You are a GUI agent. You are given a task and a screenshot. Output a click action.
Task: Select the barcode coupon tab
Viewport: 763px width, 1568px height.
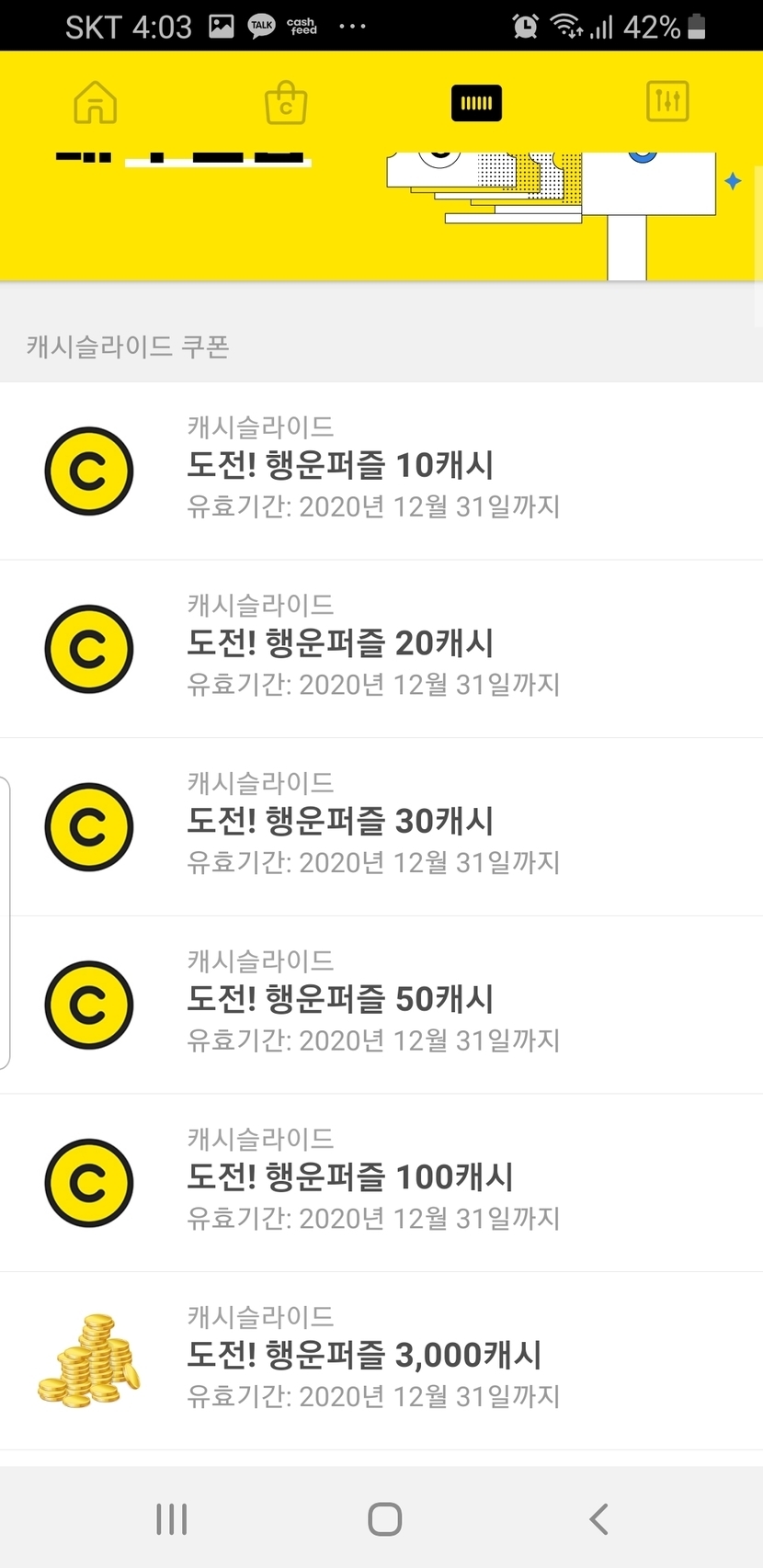point(476,102)
